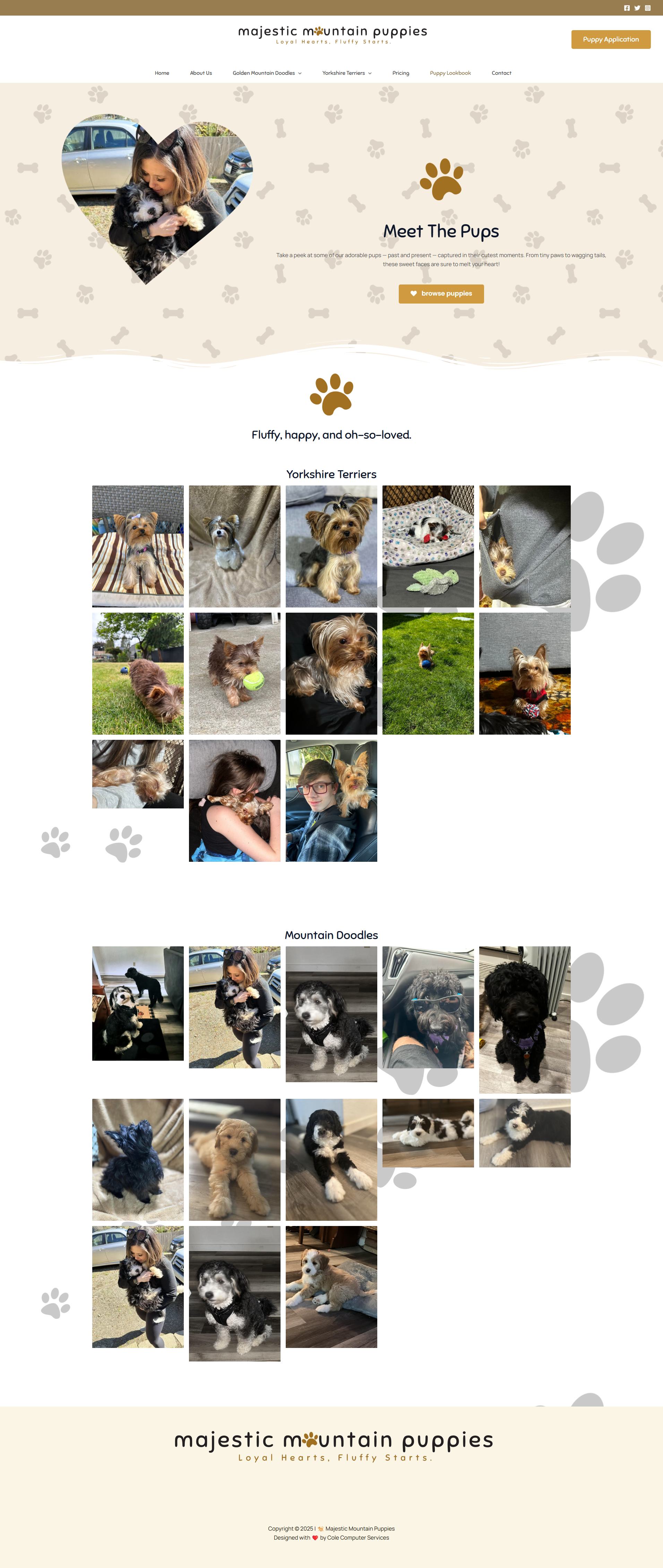Open the Facebook icon in top bar
The width and height of the screenshot is (663, 1568).
point(627,8)
